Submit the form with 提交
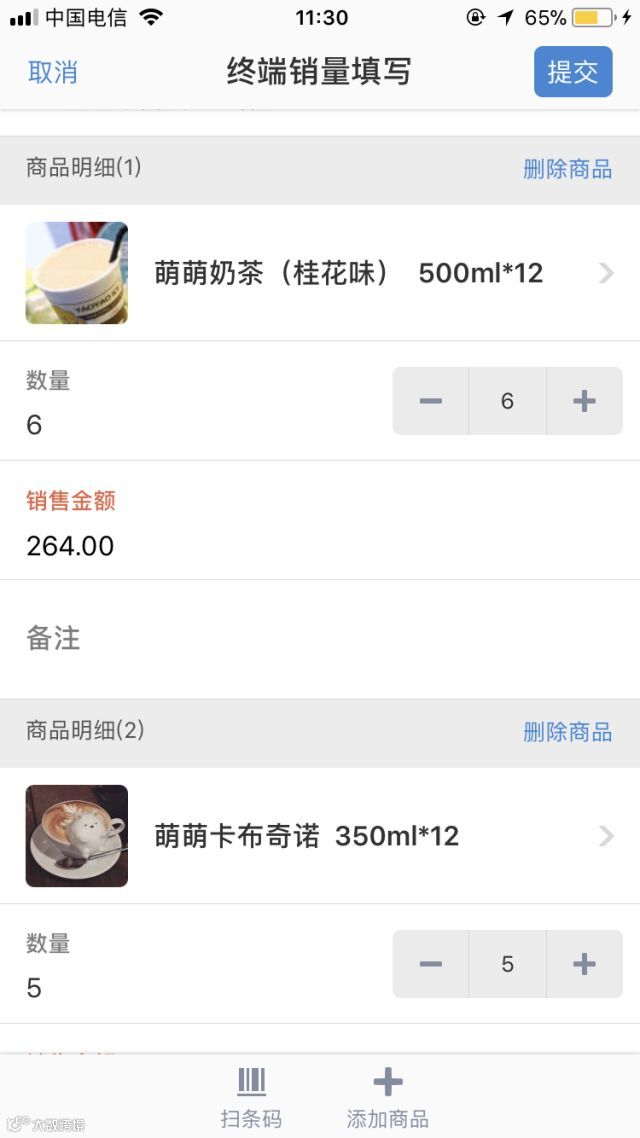Image resolution: width=640 pixels, height=1138 pixels. [x=573, y=72]
